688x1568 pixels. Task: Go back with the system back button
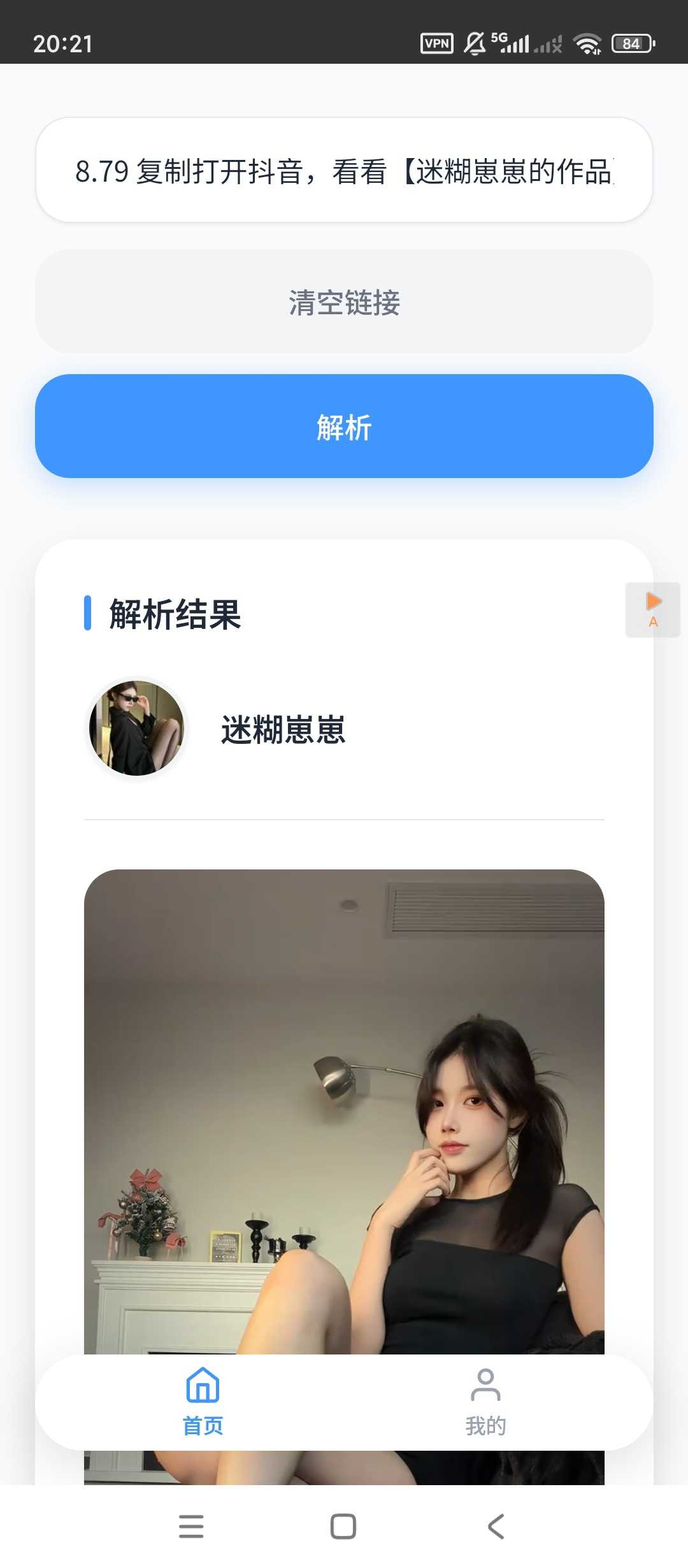click(x=496, y=1527)
